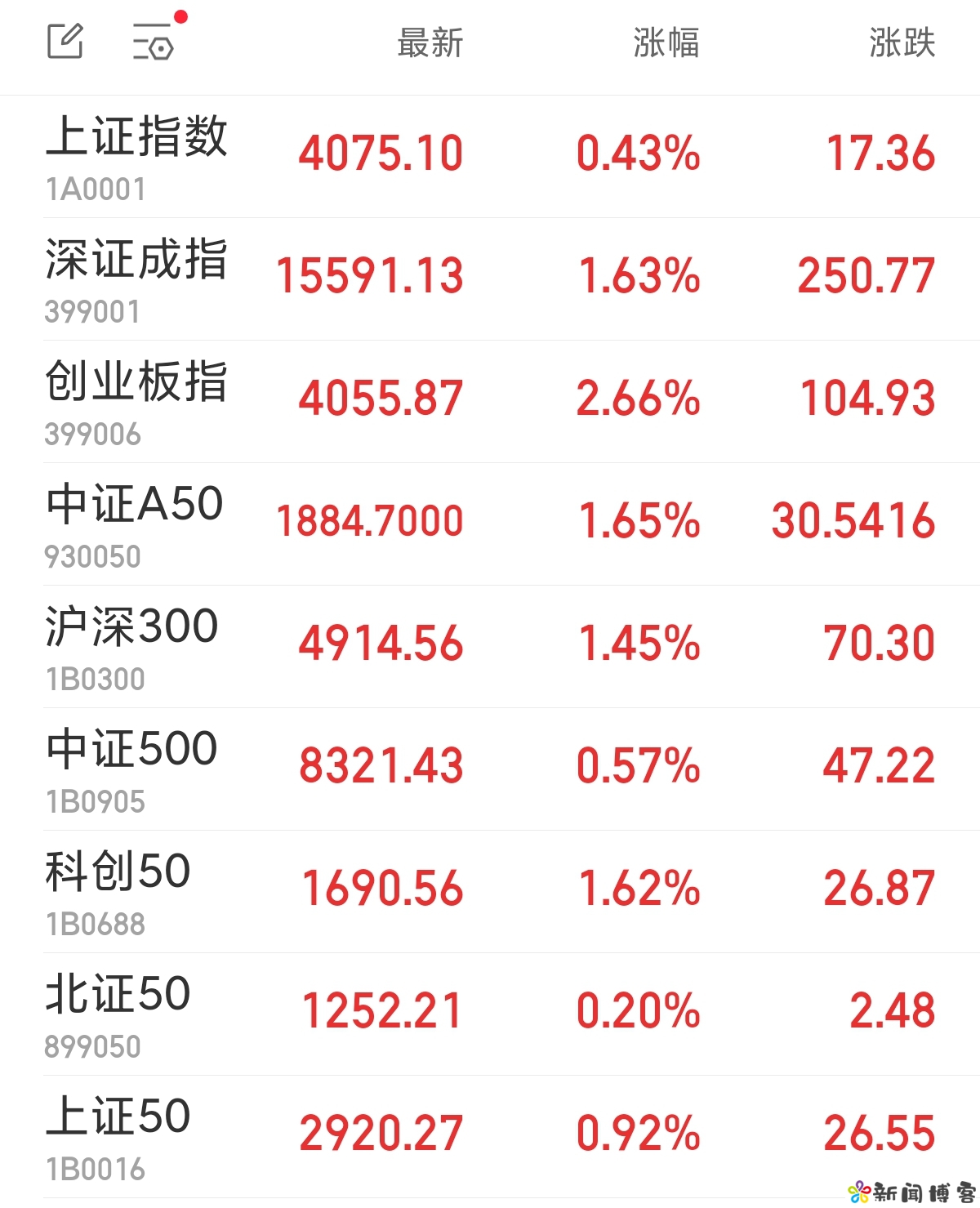Tap the edit watchlist pencil icon

tap(65, 41)
